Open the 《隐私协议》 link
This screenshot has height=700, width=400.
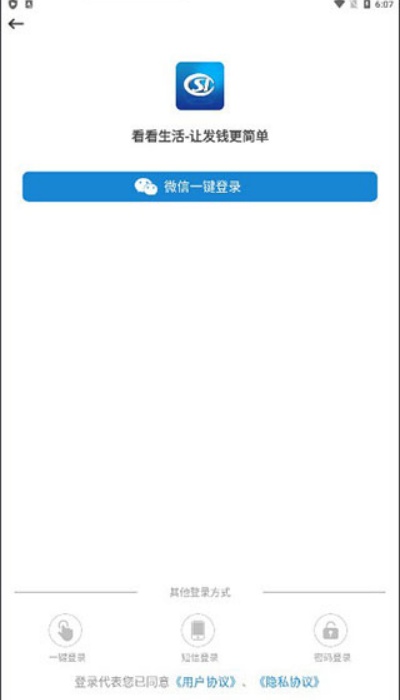tap(289, 682)
